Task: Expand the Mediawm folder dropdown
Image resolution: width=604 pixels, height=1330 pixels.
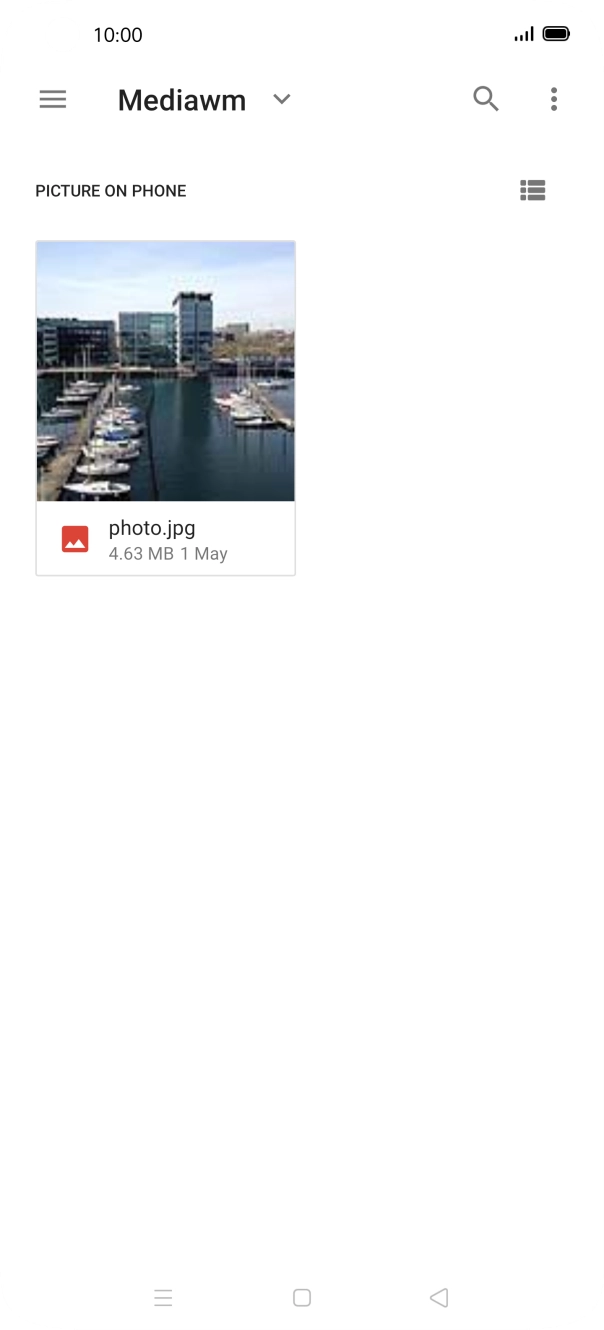Action: pos(282,99)
